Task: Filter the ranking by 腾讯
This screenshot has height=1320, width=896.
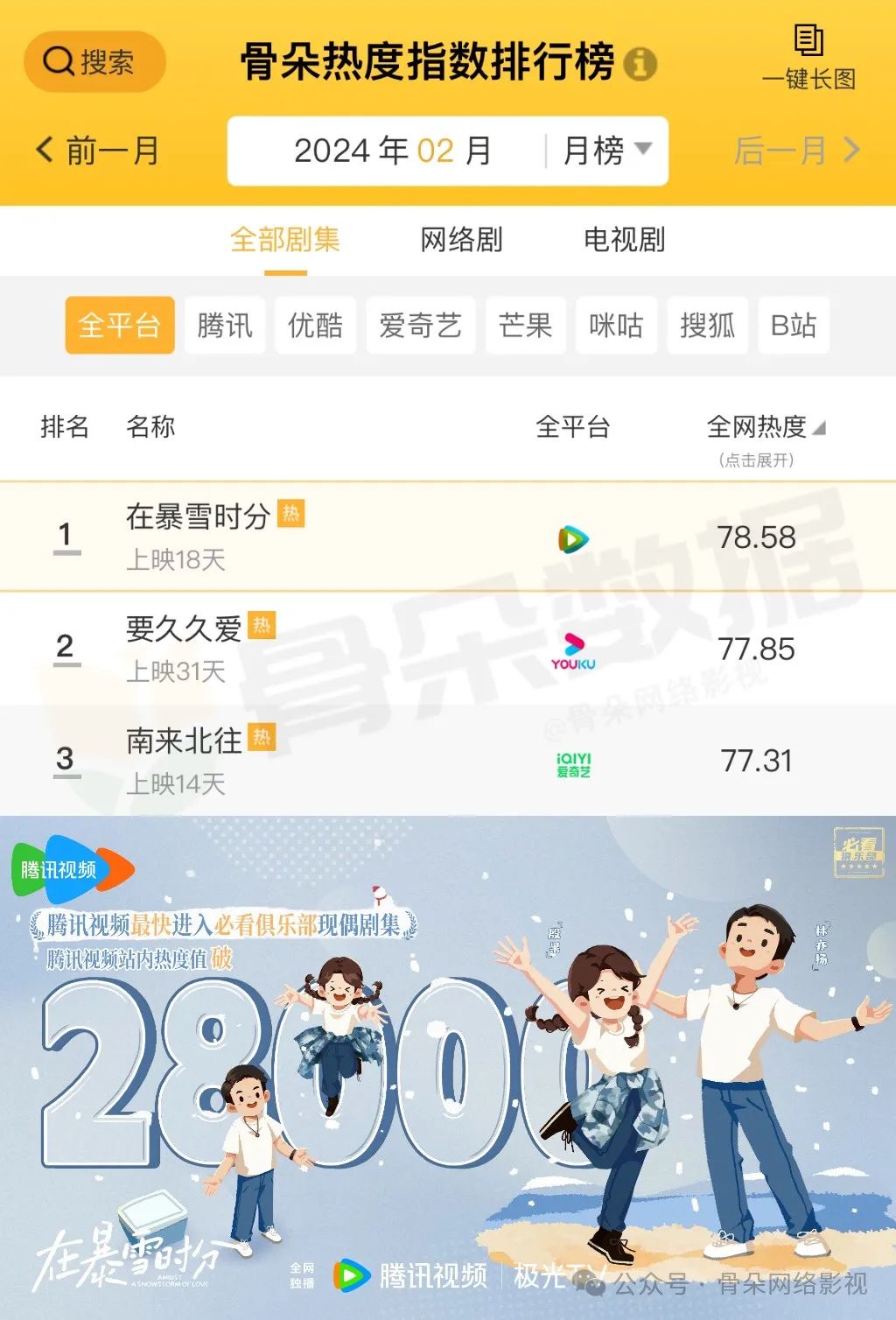Action: tap(225, 326)
